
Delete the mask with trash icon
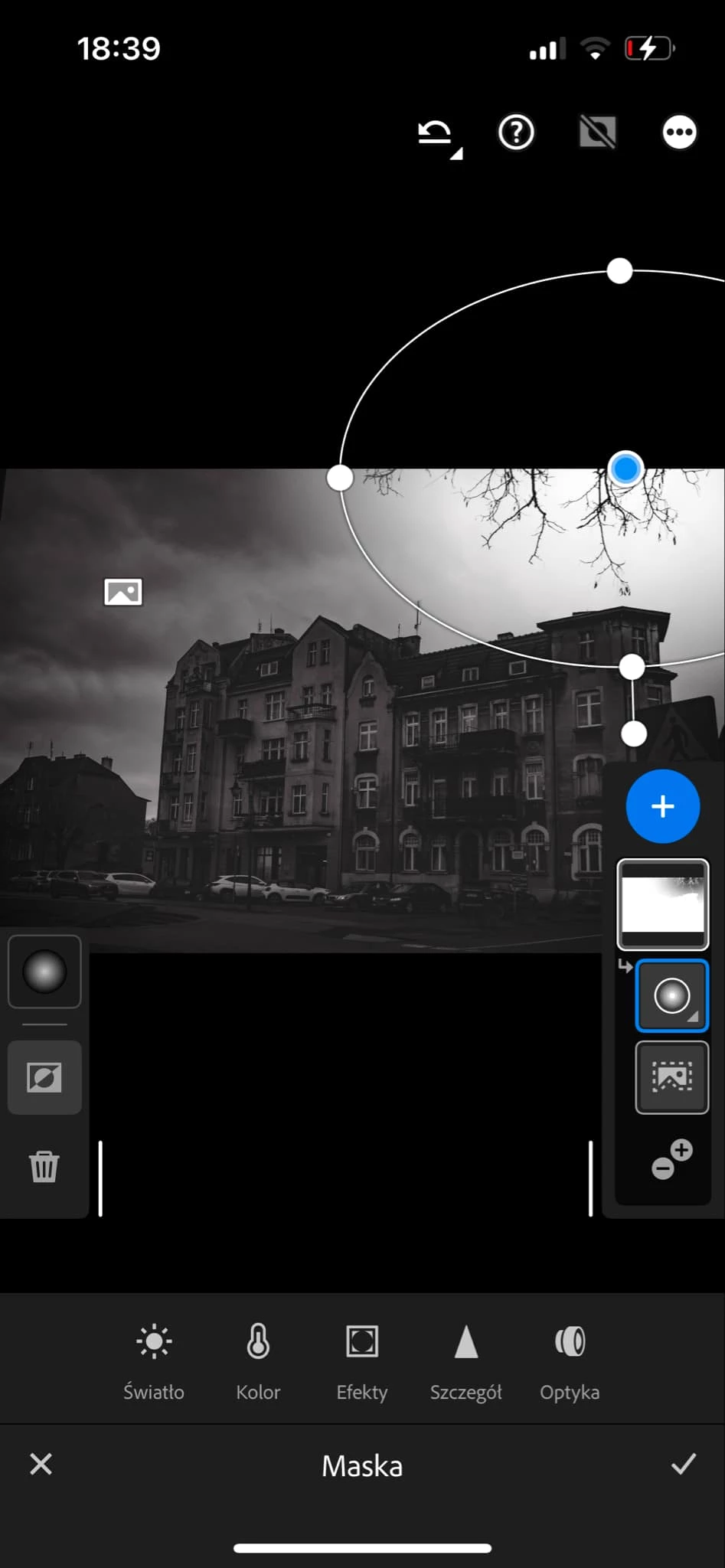tap(44, 1167)
